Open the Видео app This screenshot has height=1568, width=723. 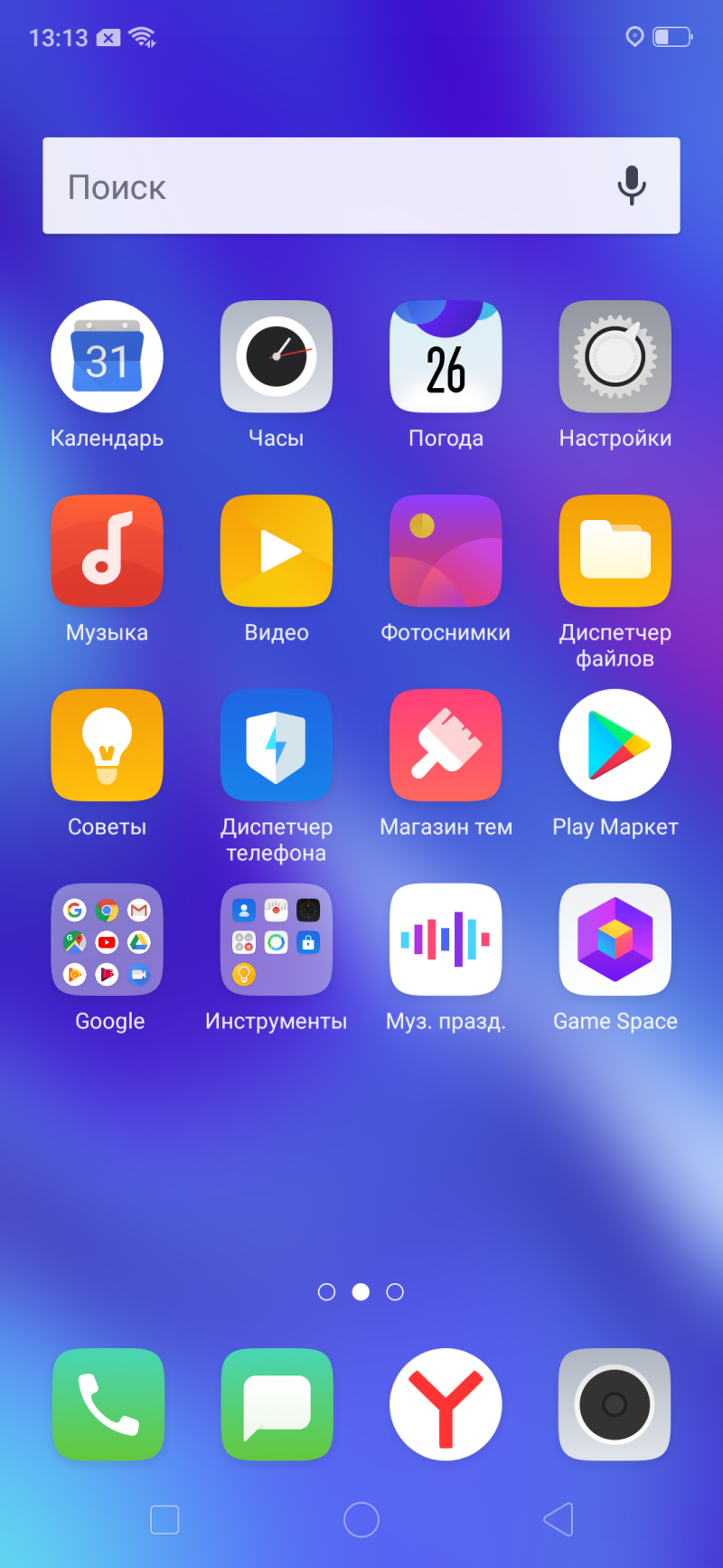point(277,551)
